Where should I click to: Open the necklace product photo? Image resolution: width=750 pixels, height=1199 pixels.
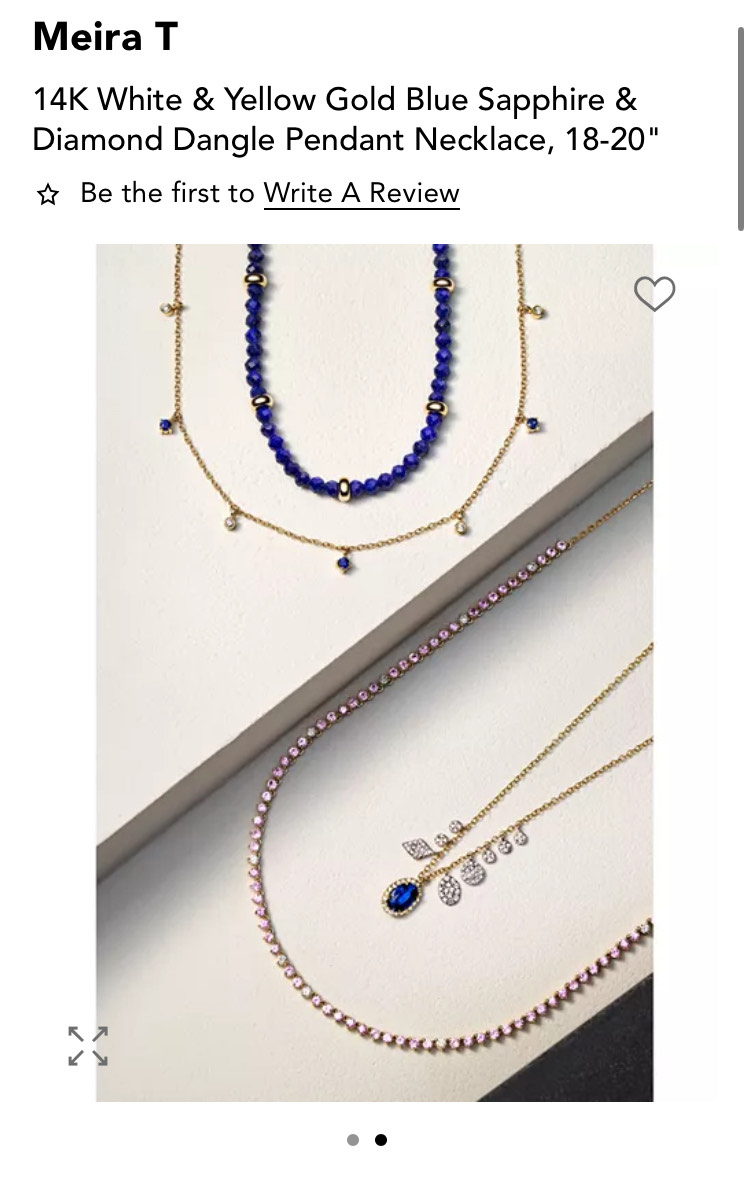click(374, 672)
